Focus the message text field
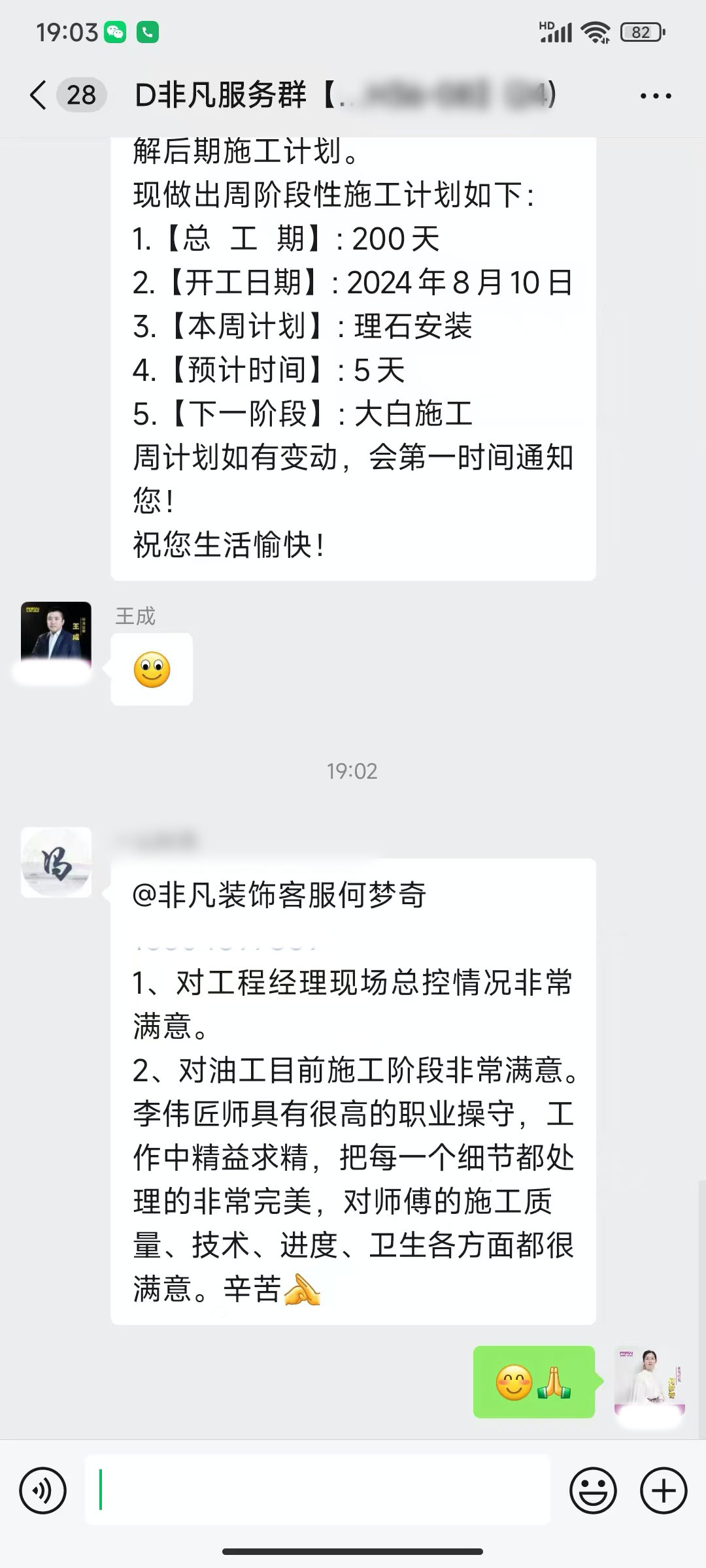 tap(318, 1490)
